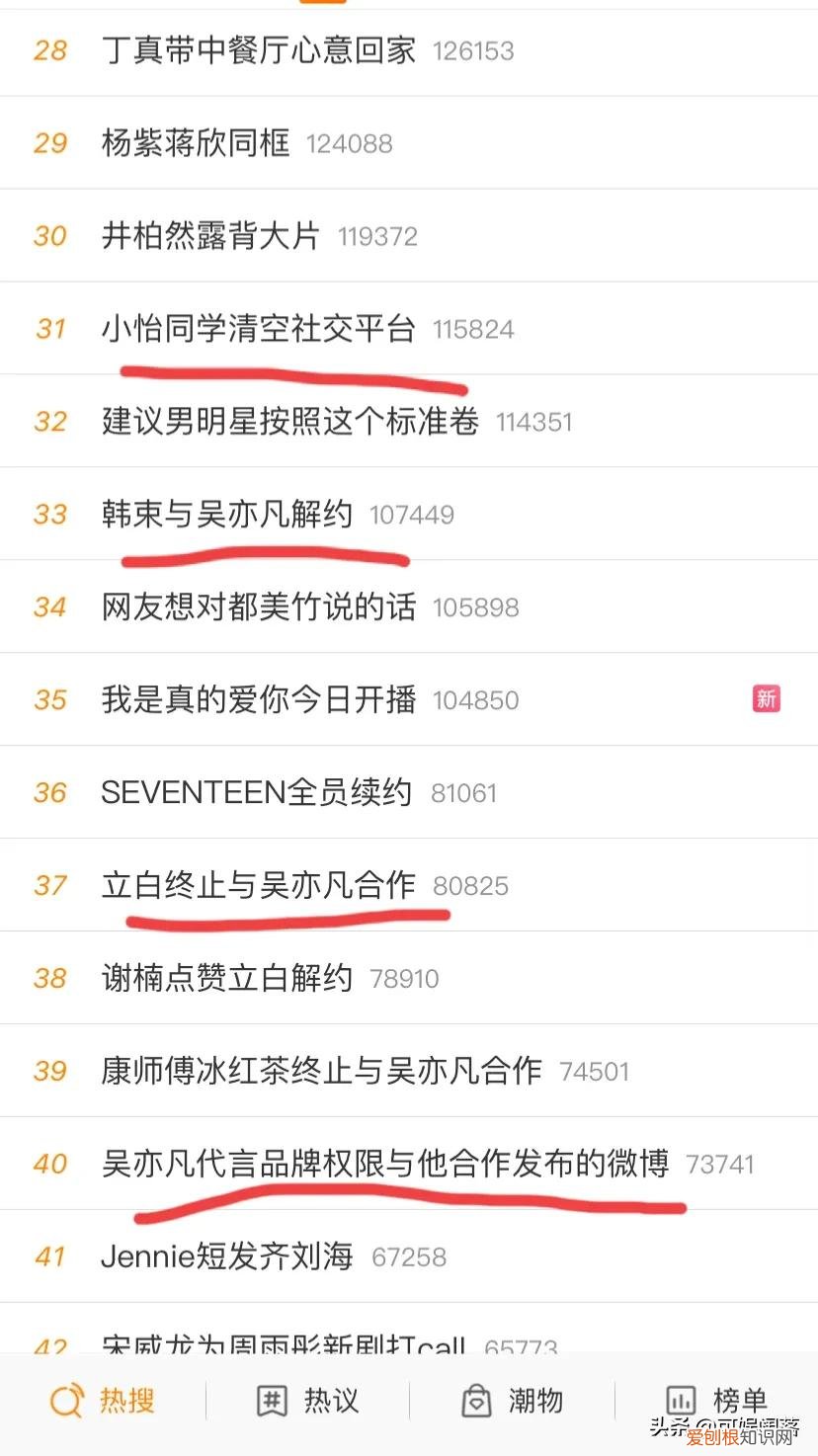The height and width of the screenshot is (1456, 818).
Task: Open topic 小怡同学清空社交平台
Action: [x=257, y=329]
